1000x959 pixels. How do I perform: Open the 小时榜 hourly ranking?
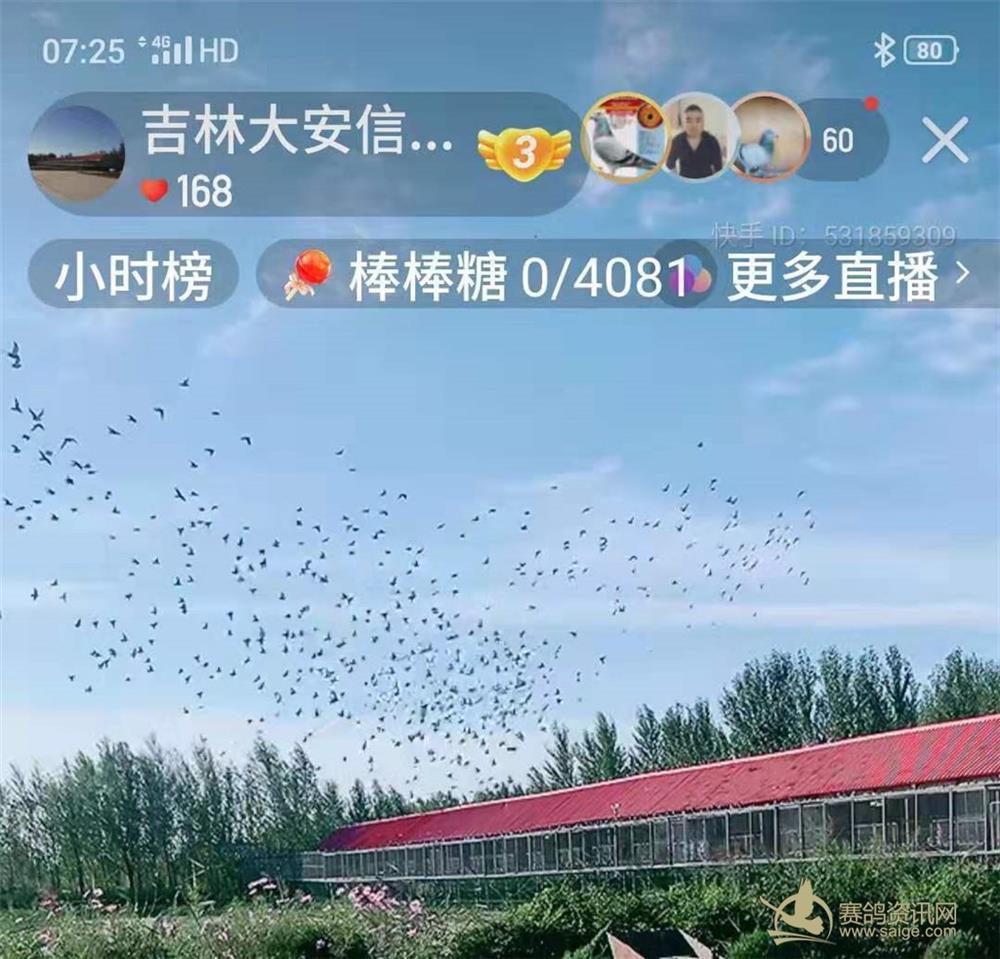click(133, 277)
